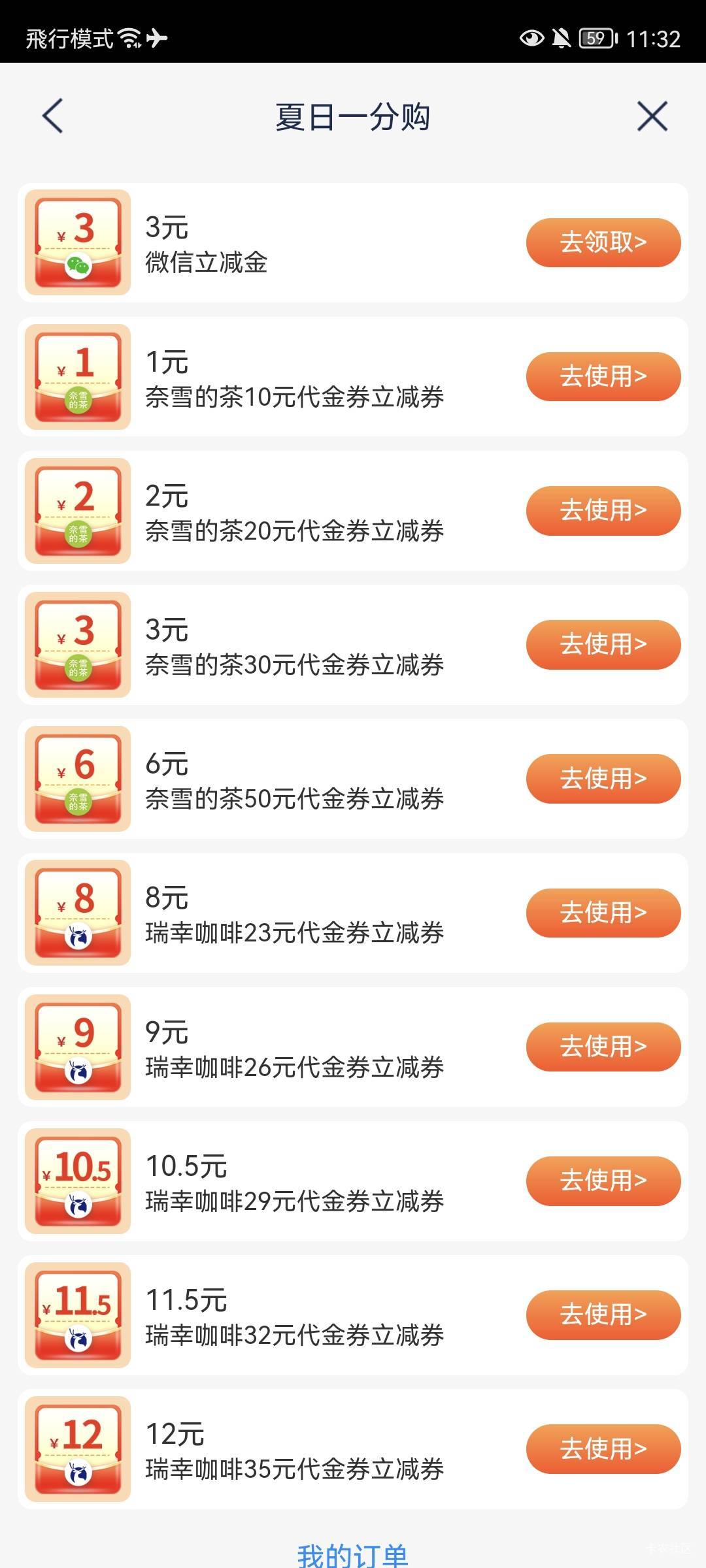Tap 去领取 for 3元 微信立减金
The image size is (706, 1568).
pyautogui.click(x=603, y=242)
